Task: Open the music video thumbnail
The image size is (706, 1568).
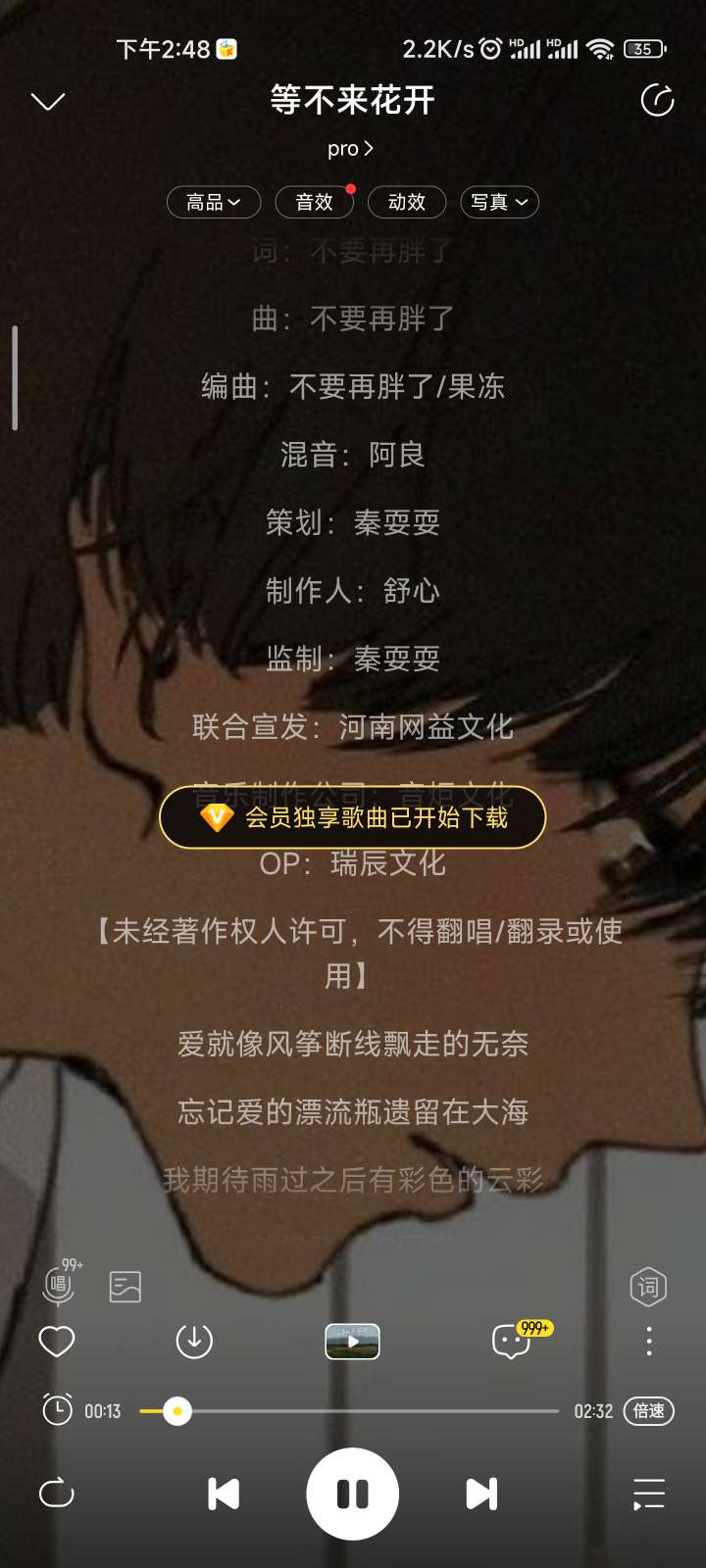Action: (x=352, y=1341)
